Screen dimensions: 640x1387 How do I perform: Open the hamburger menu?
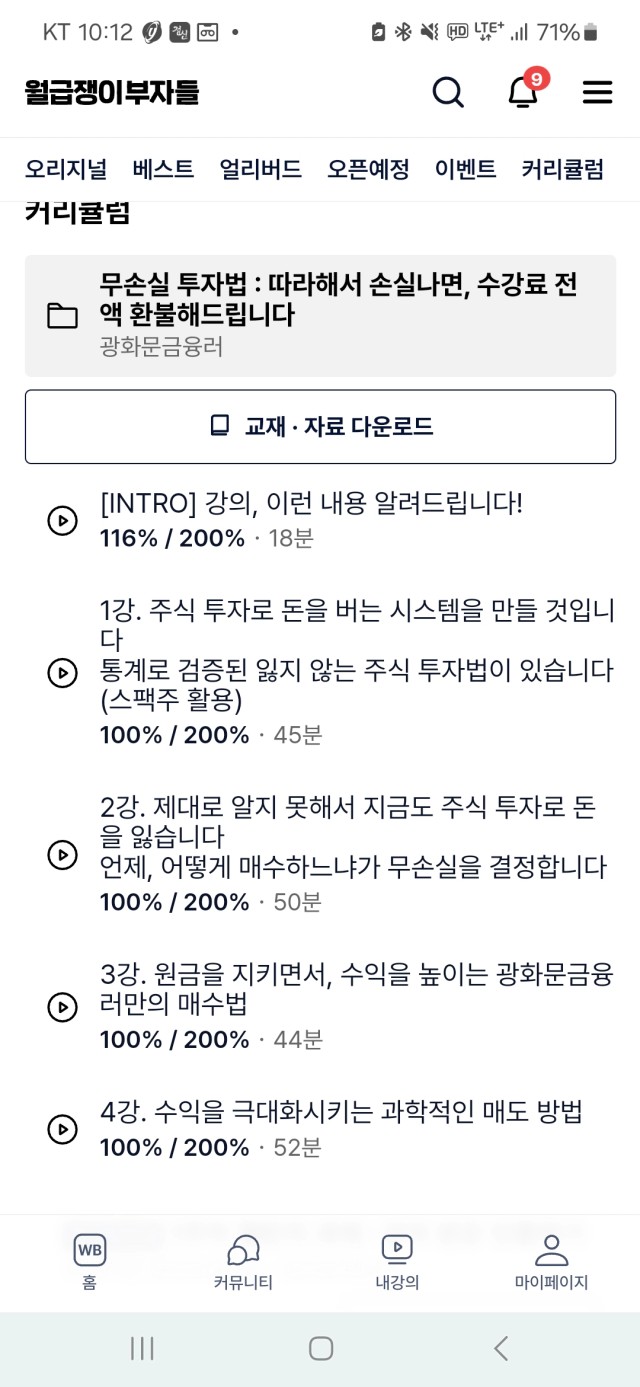click(x=597, y=92)
